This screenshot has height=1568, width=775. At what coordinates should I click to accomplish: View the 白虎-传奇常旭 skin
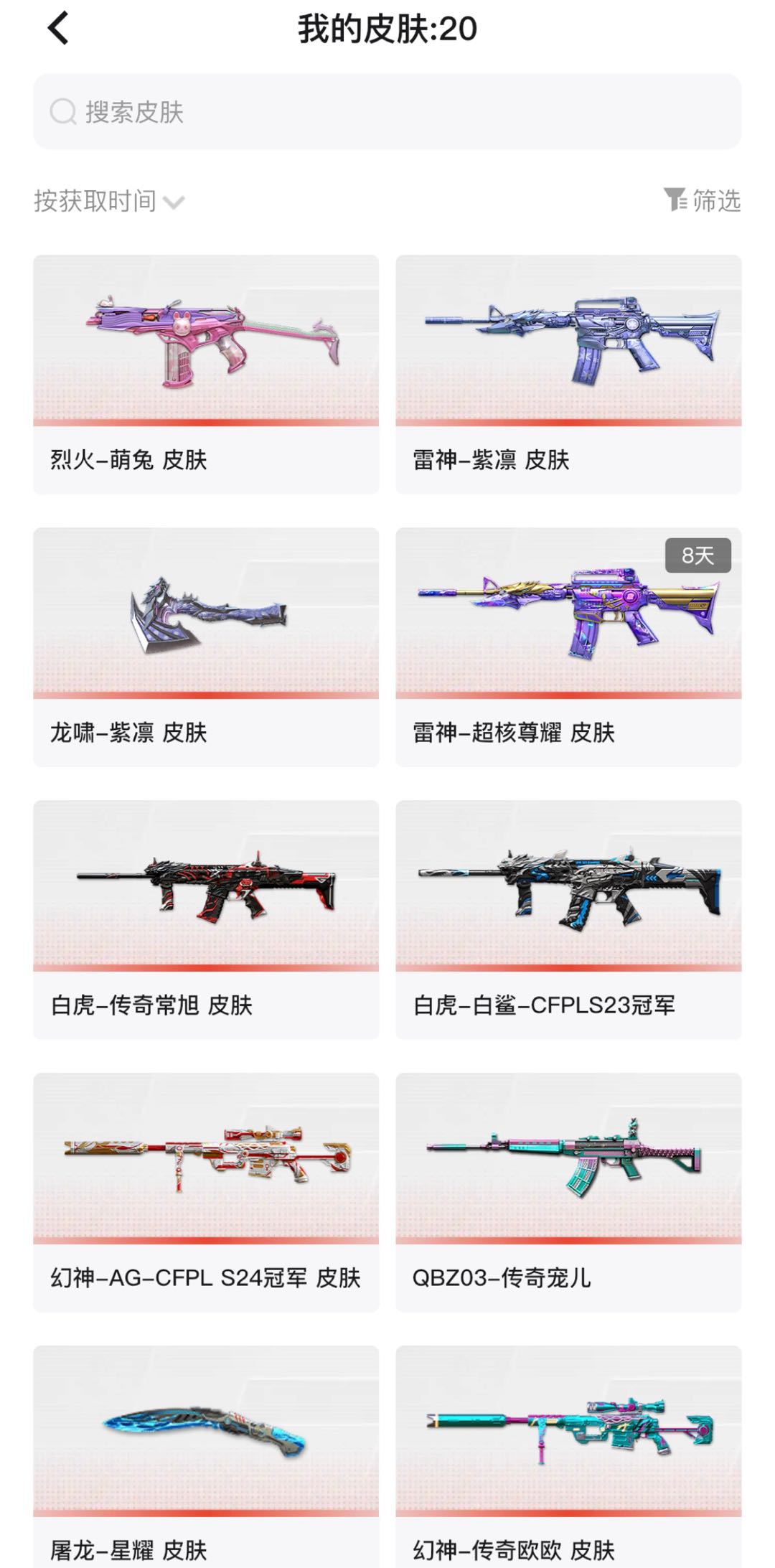206,919
